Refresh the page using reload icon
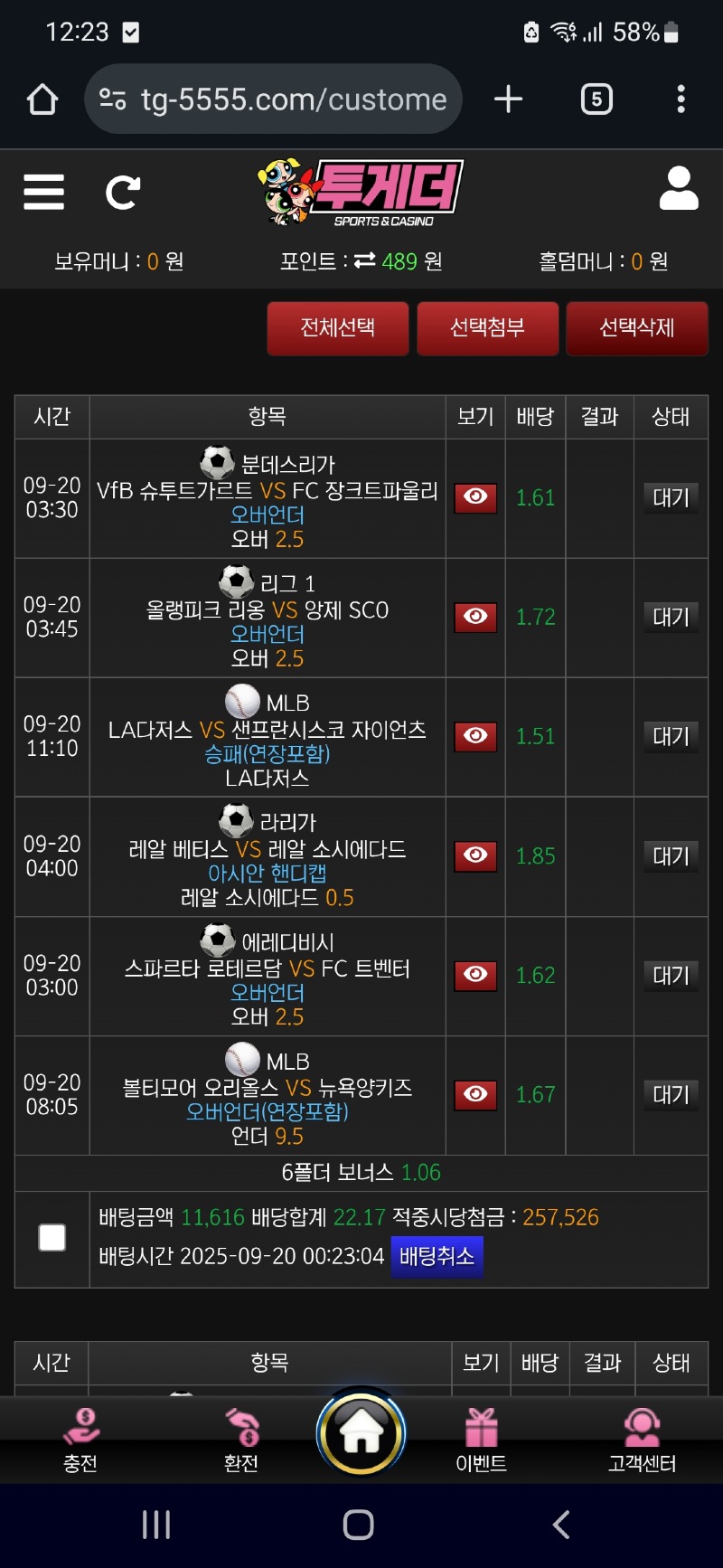The width and height of the screenshot is (723, 1568). click(x=122, y=192)
